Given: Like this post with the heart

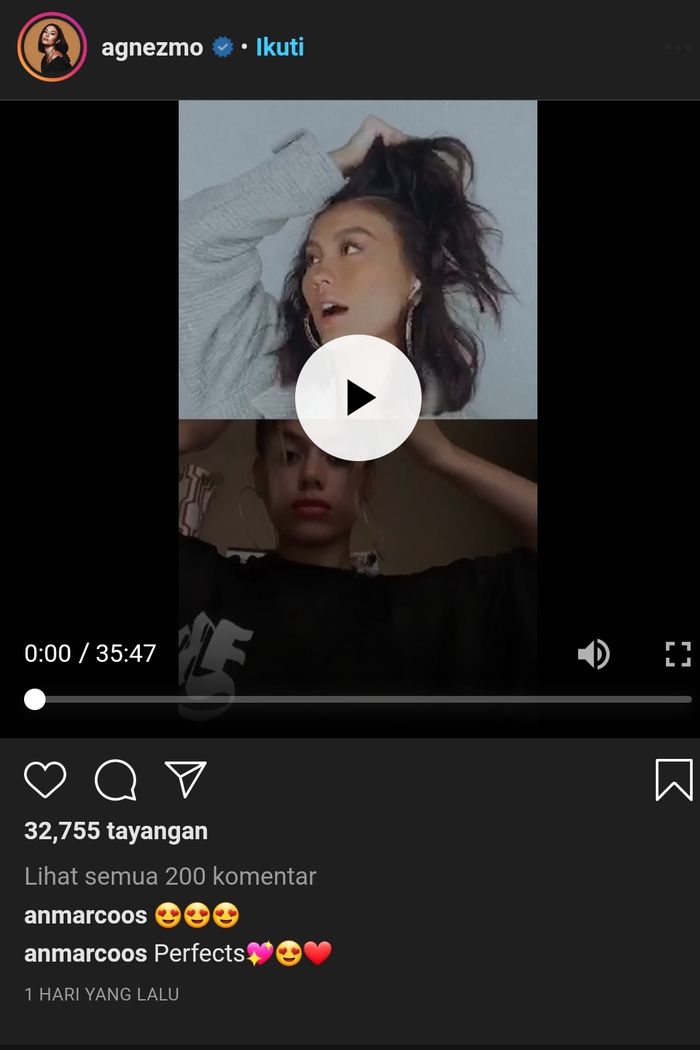Looking at the screenshot, I should click(x=45, y=780).
